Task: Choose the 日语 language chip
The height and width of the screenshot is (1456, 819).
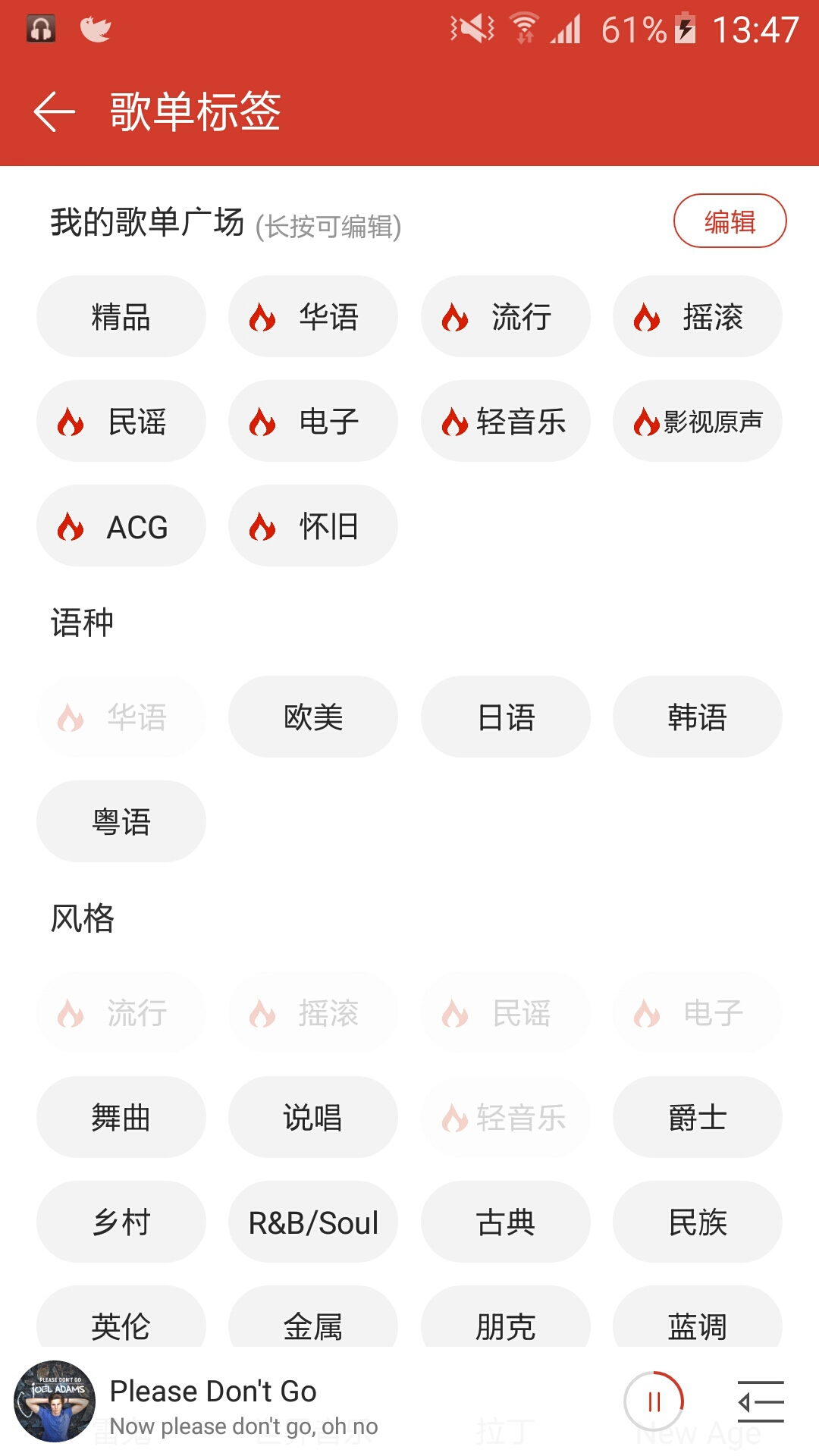Action: click(x=506, y=717)
